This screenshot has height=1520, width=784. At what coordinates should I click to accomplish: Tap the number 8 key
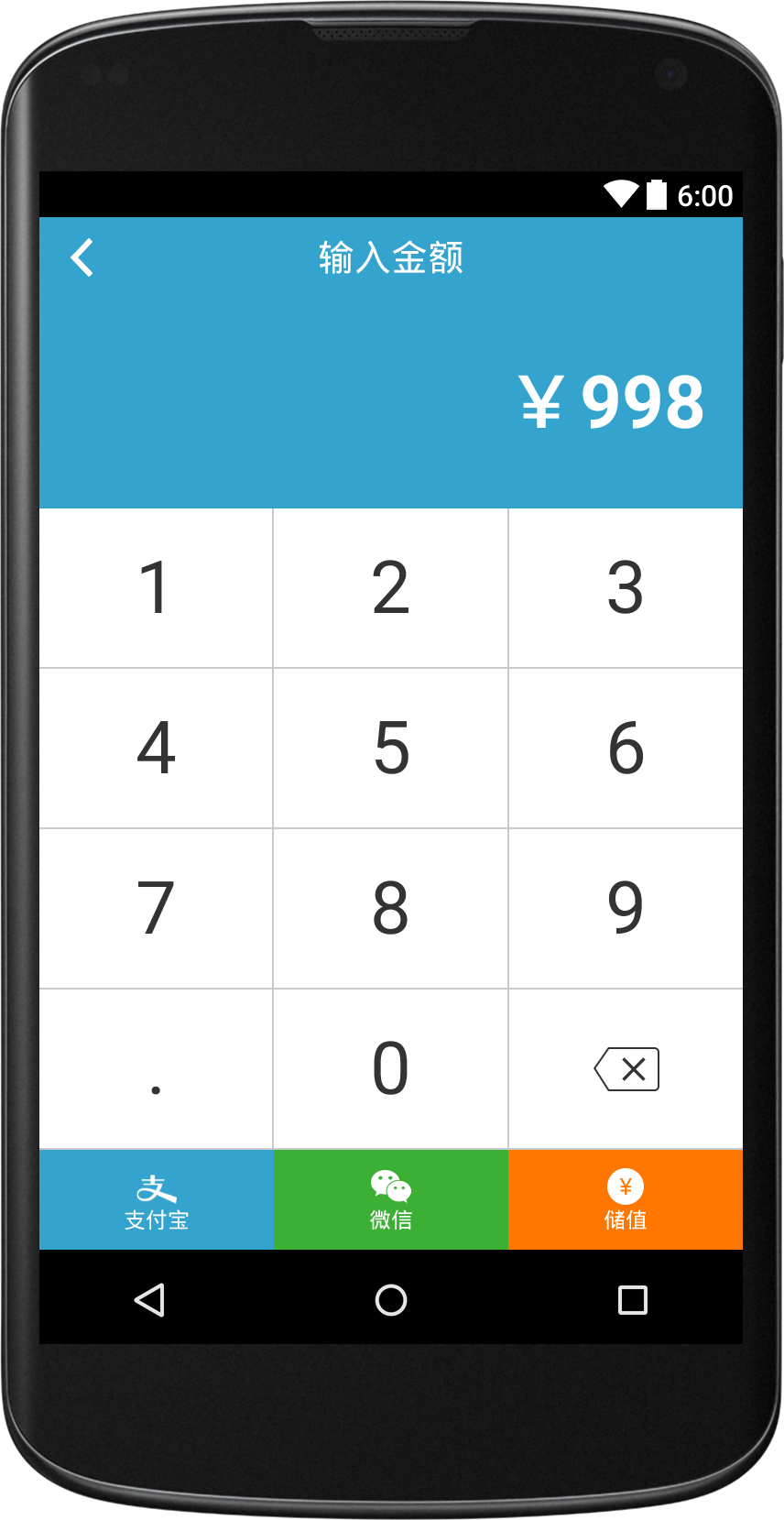pyautogui.click(x=391, y=909)
